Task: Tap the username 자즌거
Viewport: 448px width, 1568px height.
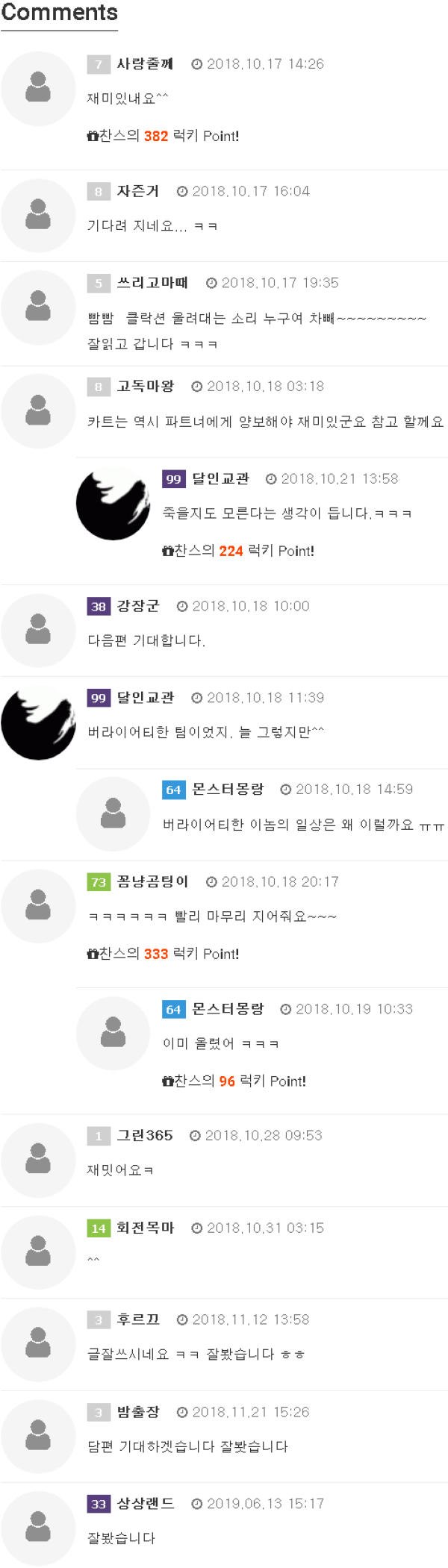Action: coord(137,191)
